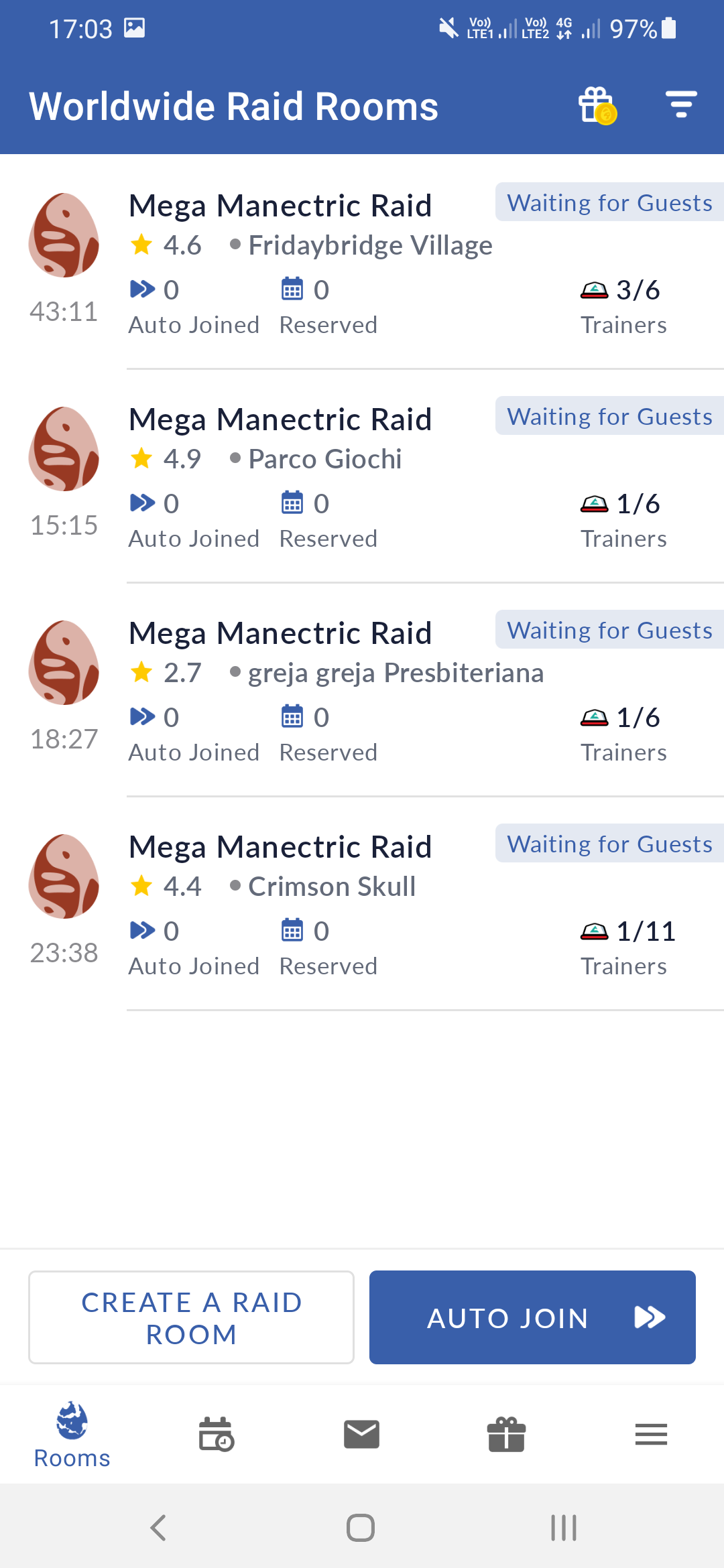The height and width of the screenshot is (1568, 724).
Task: Open the gift tab in bottom navigation
Action: [506, 1435]
